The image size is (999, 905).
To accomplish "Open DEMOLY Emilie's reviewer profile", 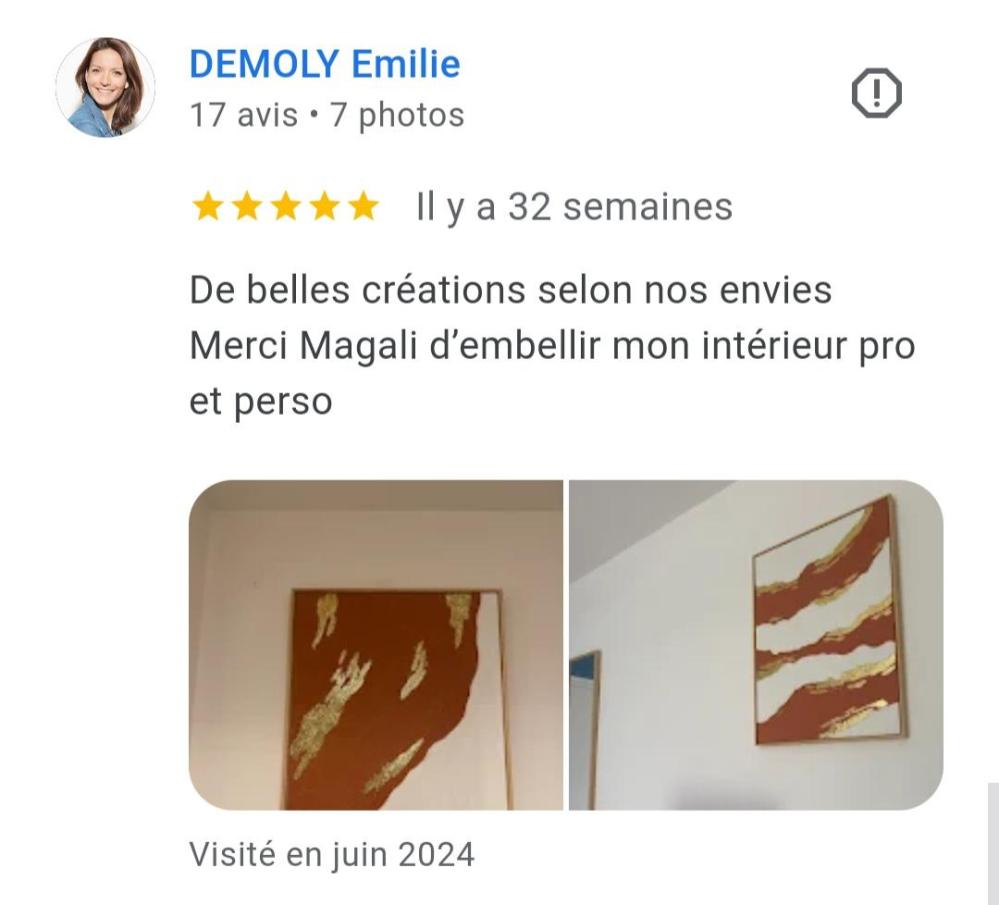I will click(324, 65).
